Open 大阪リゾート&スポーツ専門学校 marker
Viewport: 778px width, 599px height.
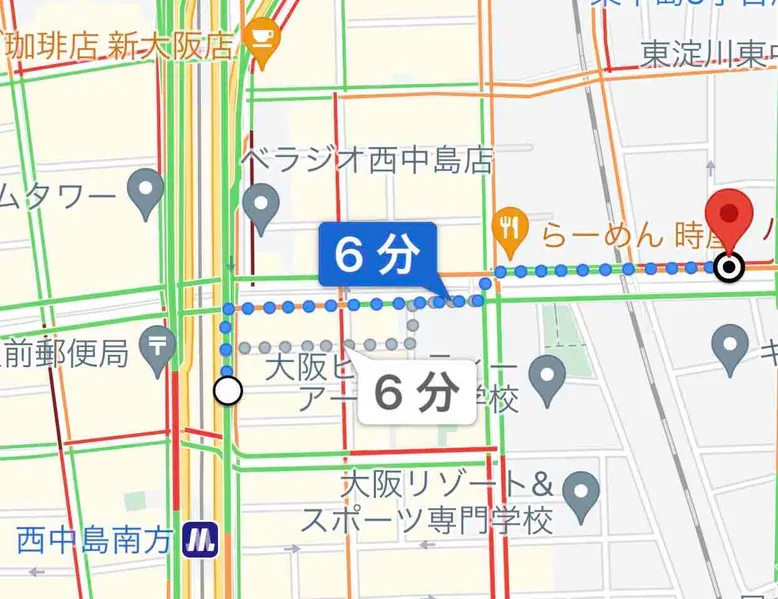point(581,490)
